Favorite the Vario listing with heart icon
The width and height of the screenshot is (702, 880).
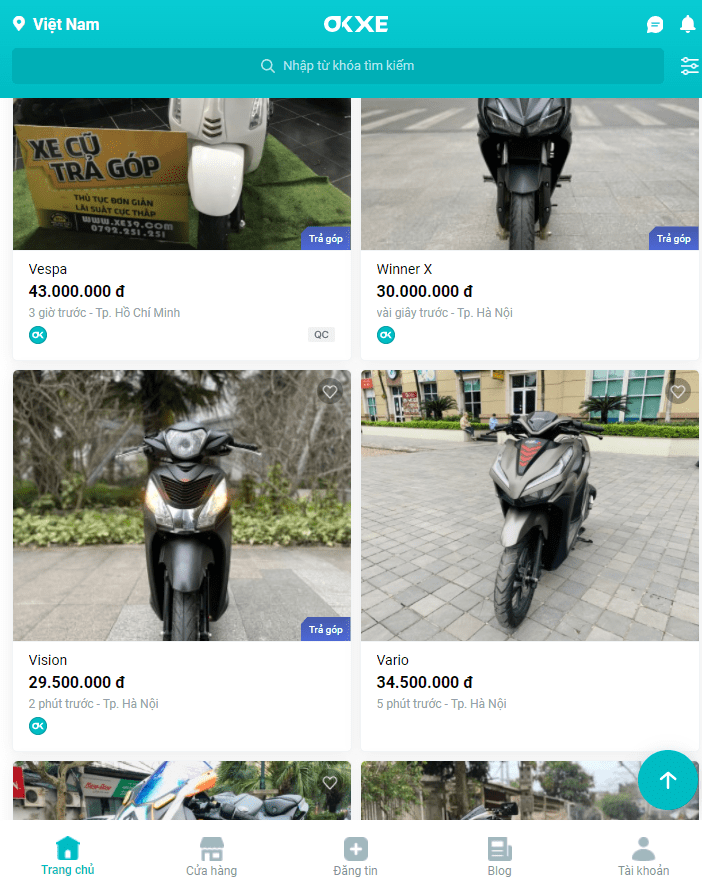(678, 392)
